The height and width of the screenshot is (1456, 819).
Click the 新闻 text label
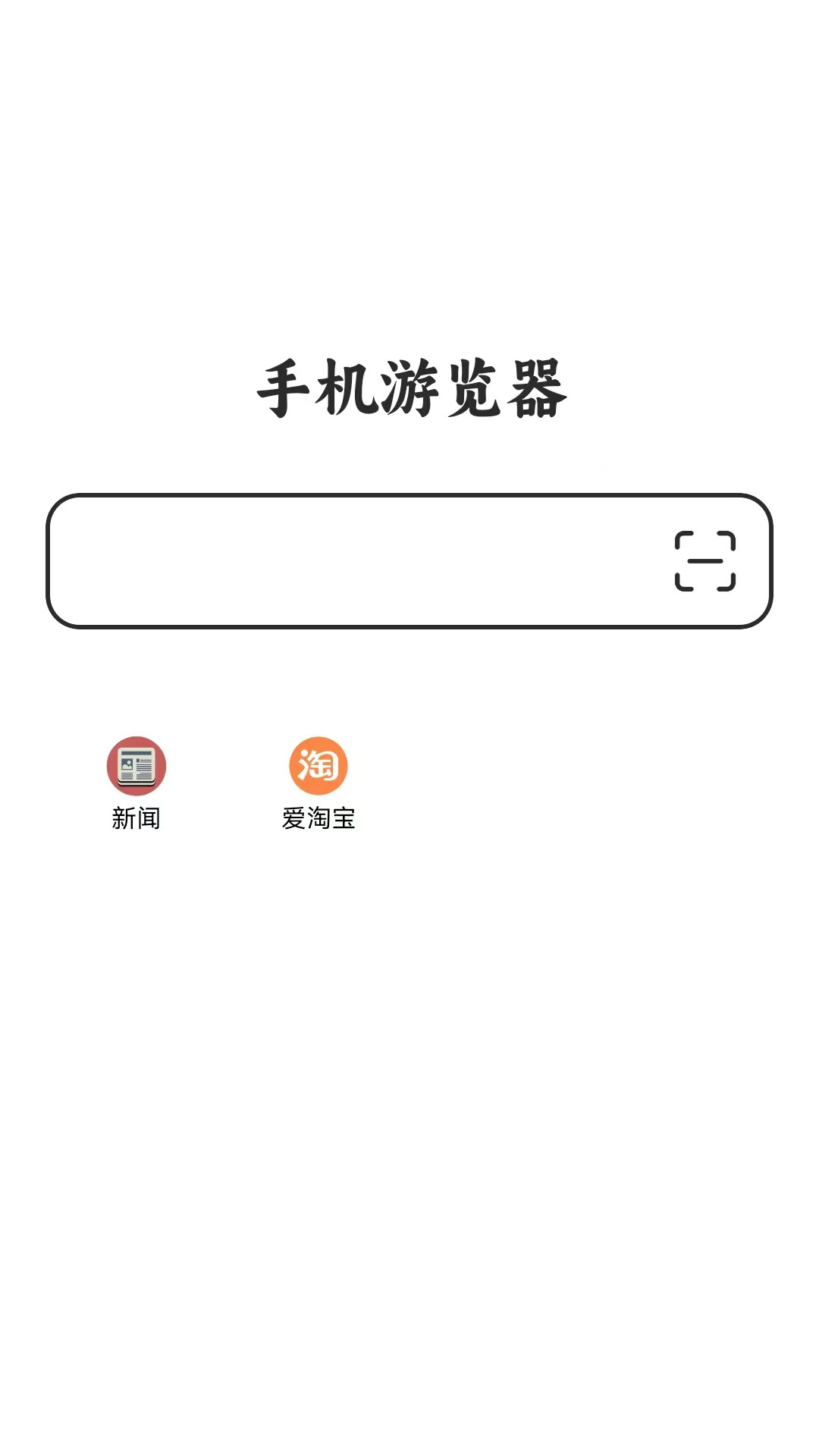click(136, 819)
